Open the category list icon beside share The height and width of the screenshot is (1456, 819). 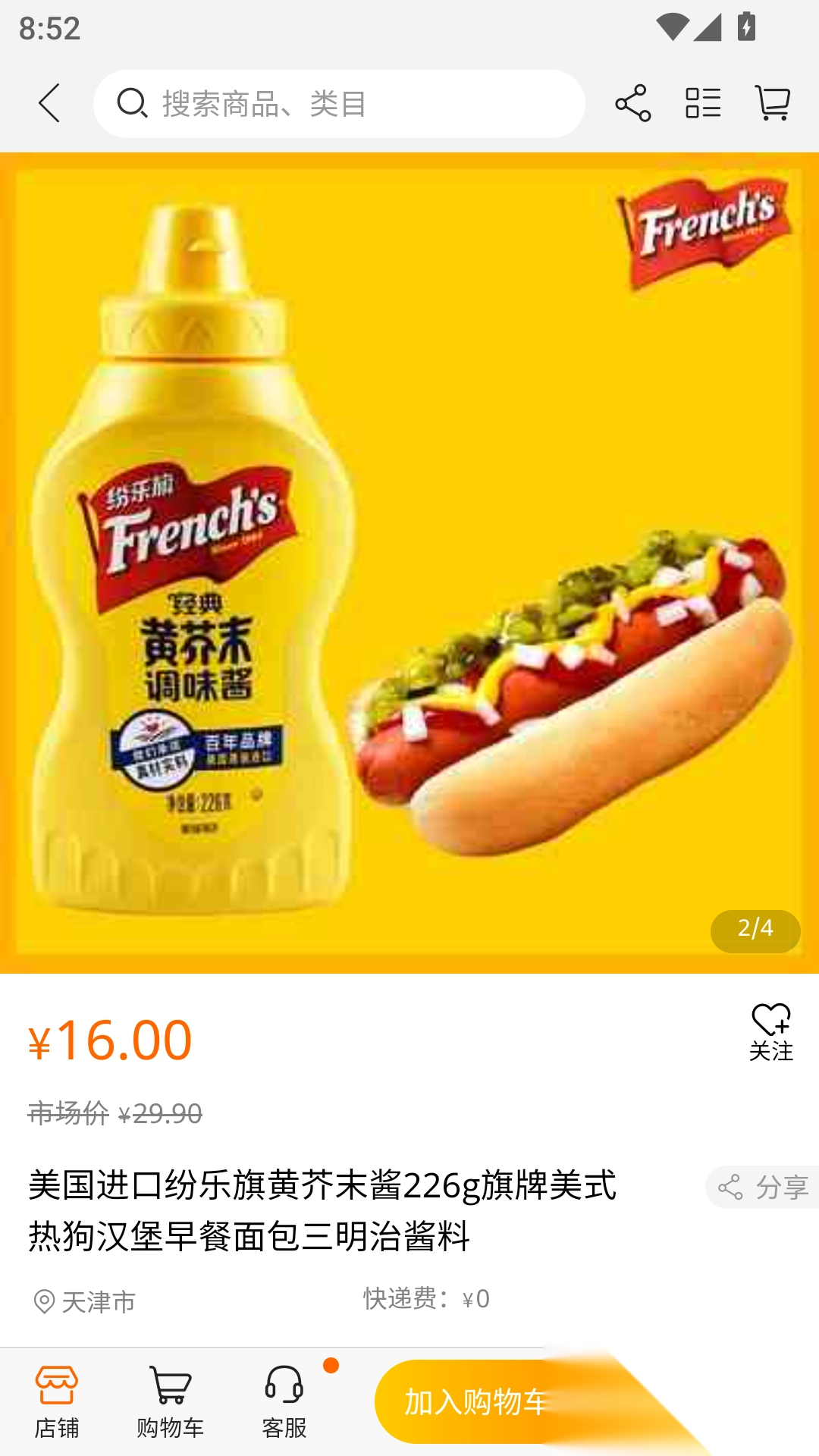(704, 103)
